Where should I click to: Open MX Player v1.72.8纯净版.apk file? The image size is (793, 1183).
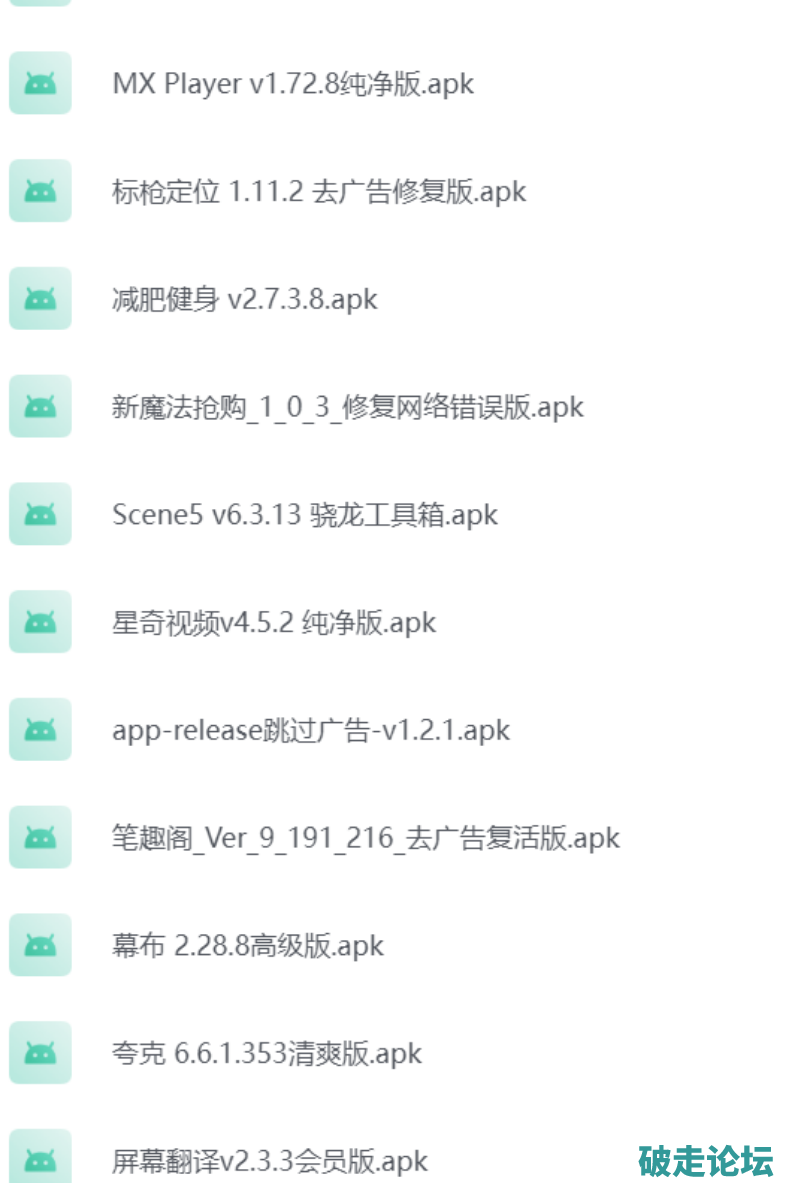click(x=292, y=84)
